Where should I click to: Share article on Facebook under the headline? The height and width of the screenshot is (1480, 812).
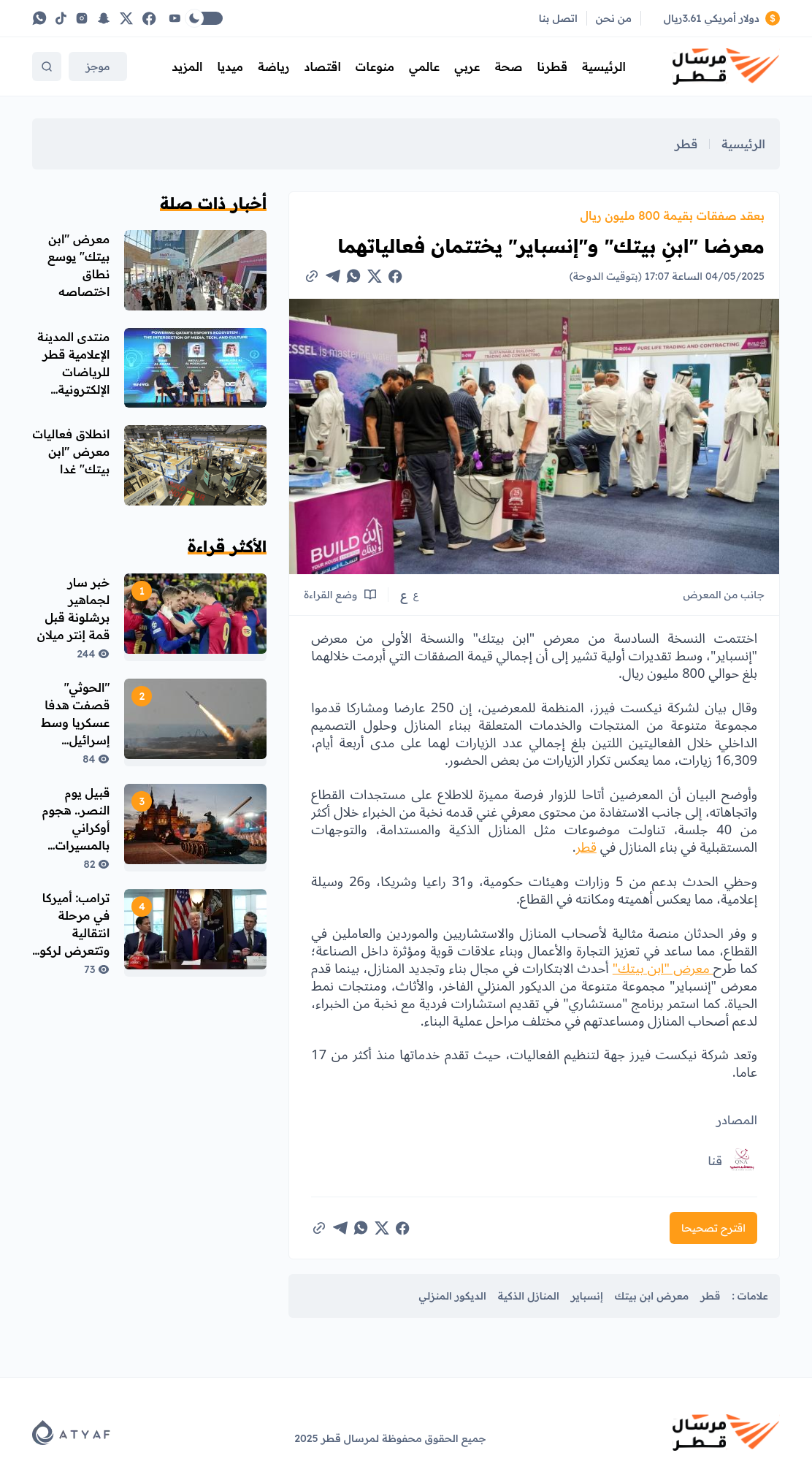pyautogui.click(x=395, y=276)
